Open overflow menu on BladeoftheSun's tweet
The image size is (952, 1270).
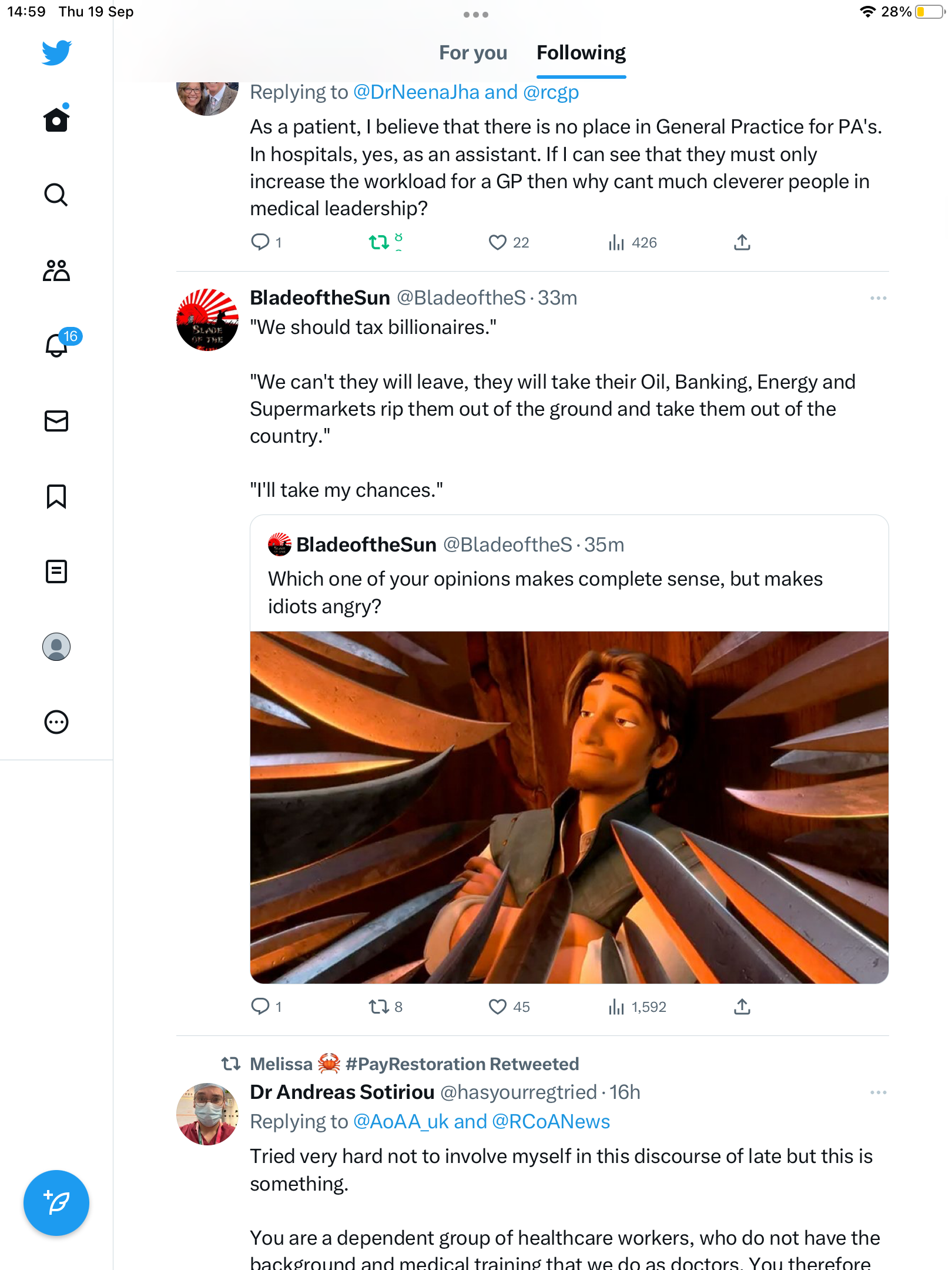[x=878, y=298]
